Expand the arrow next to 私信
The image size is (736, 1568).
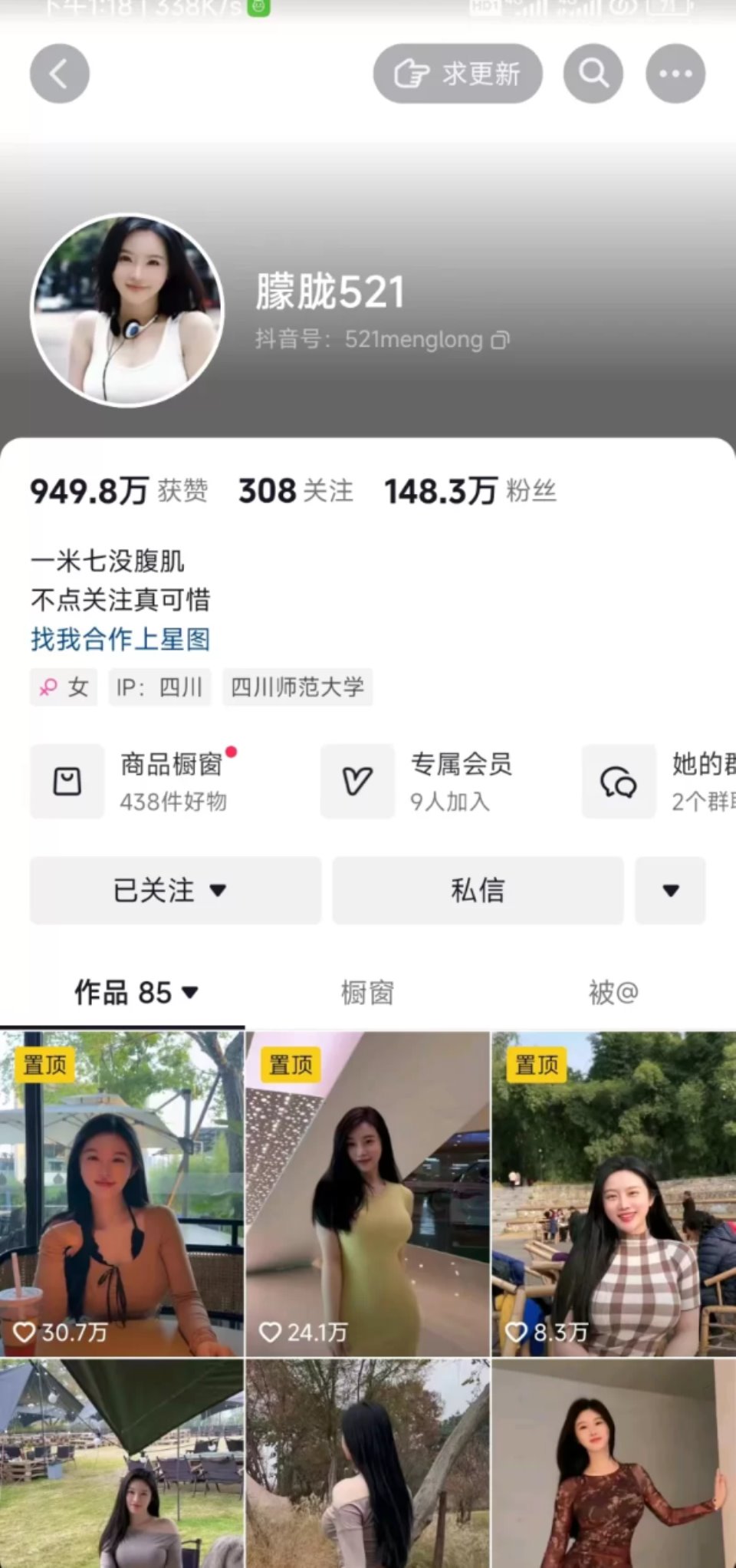(670, 891)
